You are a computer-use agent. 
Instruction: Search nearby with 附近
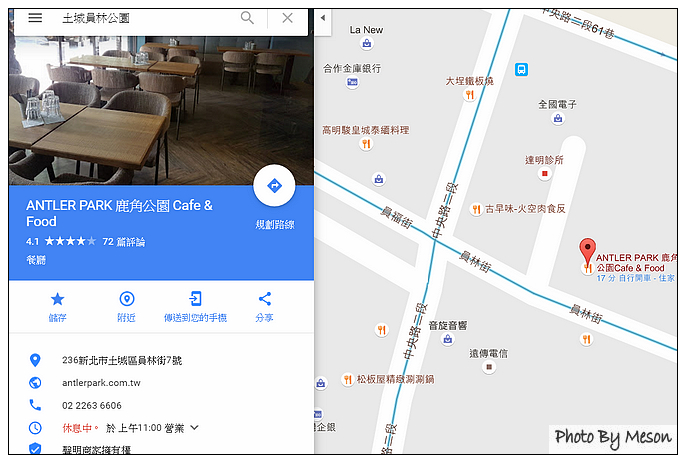tap(127, 306)
